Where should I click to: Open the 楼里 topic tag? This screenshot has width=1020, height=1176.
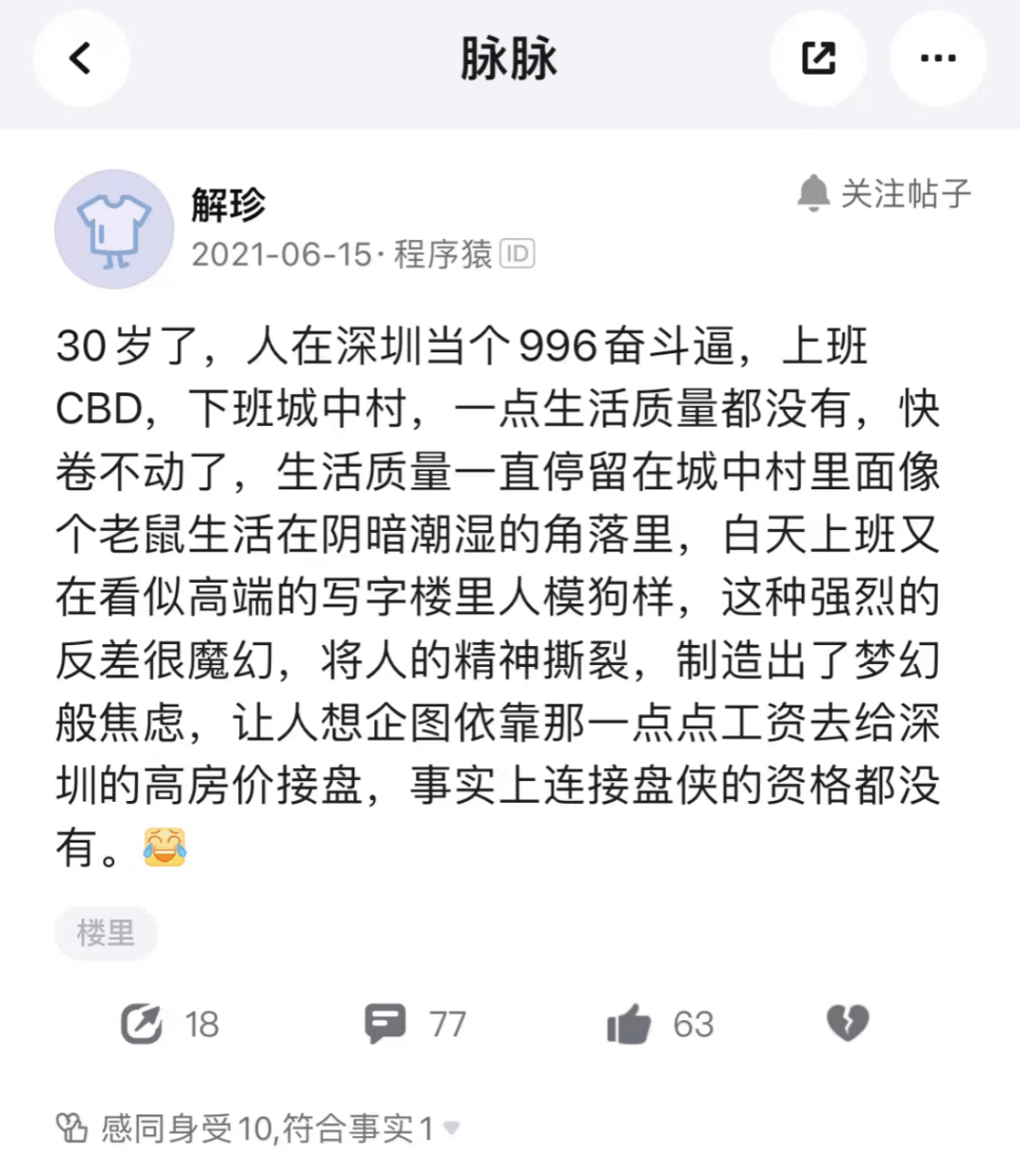coord(106,933)
